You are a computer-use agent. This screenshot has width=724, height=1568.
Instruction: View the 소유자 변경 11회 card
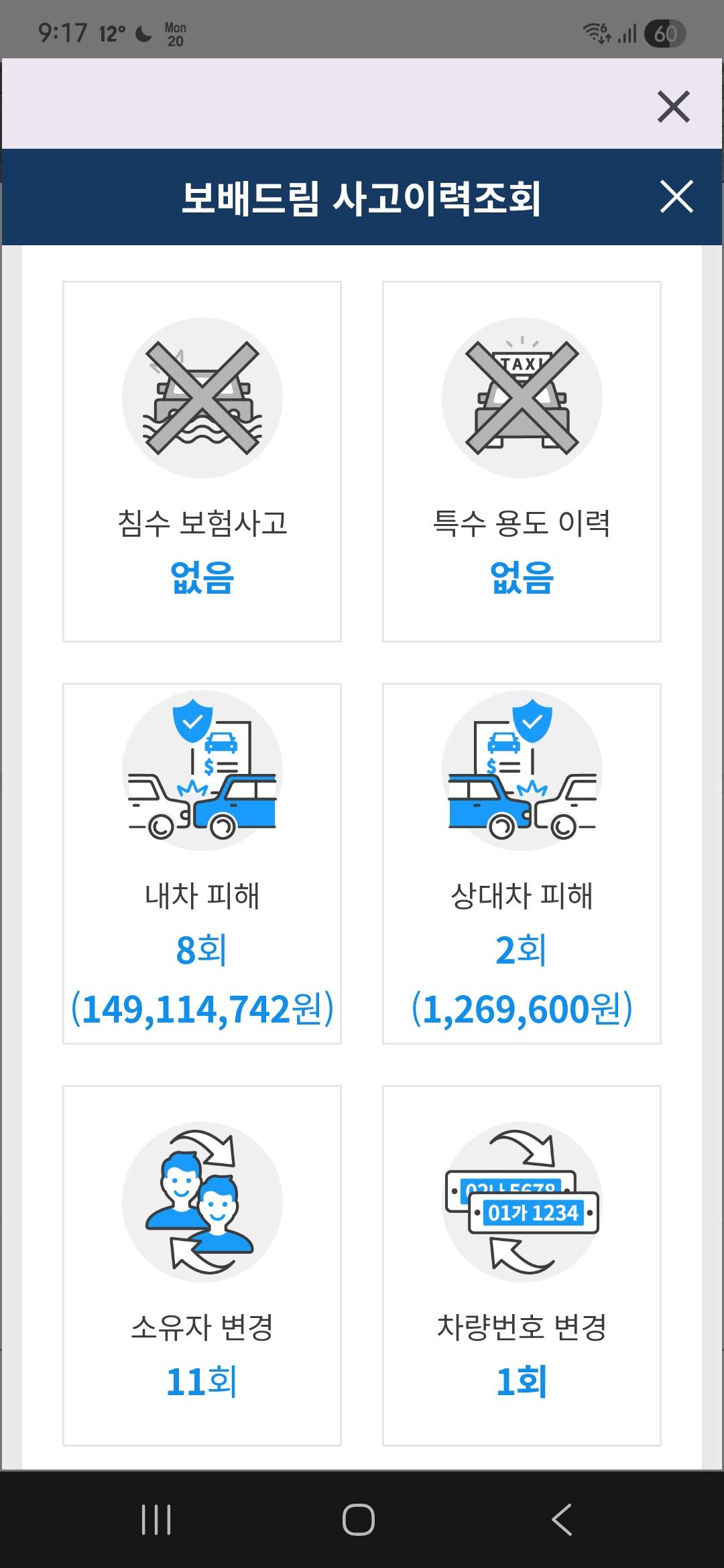pyautogui.click(x=202, y=1265)
